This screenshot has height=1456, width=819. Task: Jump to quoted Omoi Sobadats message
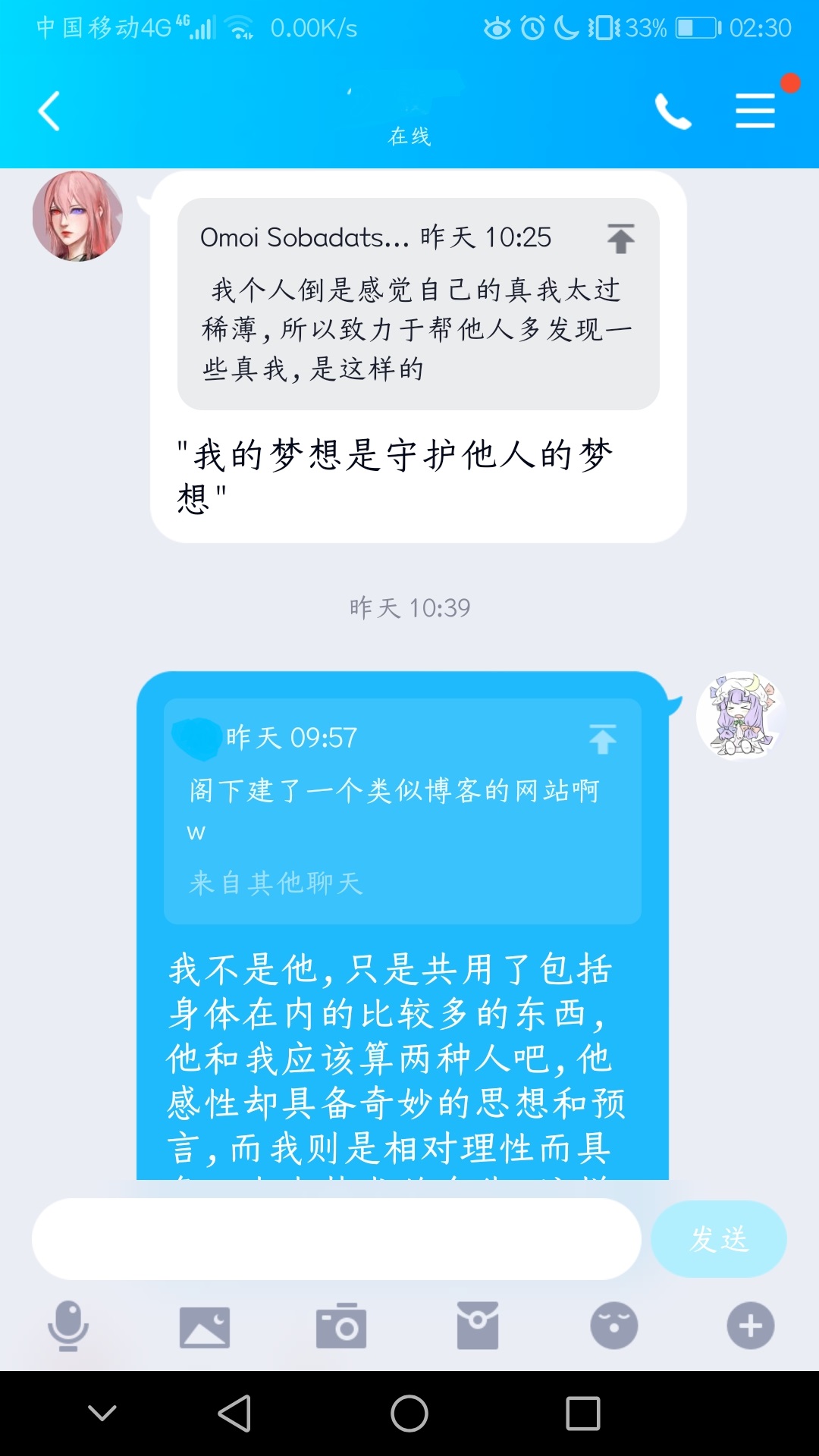pyautogui.click(x=620, y=238)
